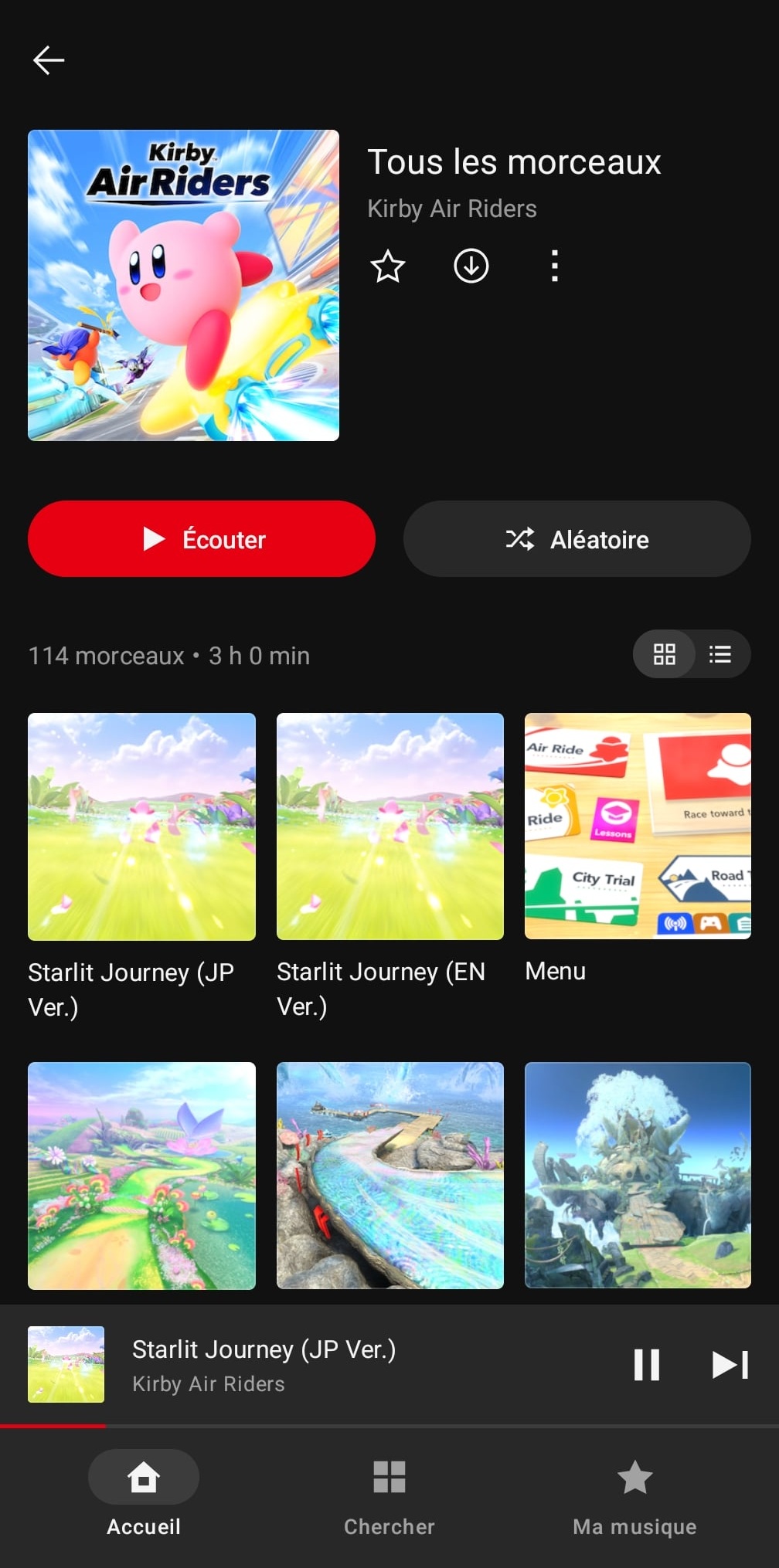Open the now-playing bar for Starlit Journey
Viewport: 779px width, 1568px height.
coord(309,1365)
